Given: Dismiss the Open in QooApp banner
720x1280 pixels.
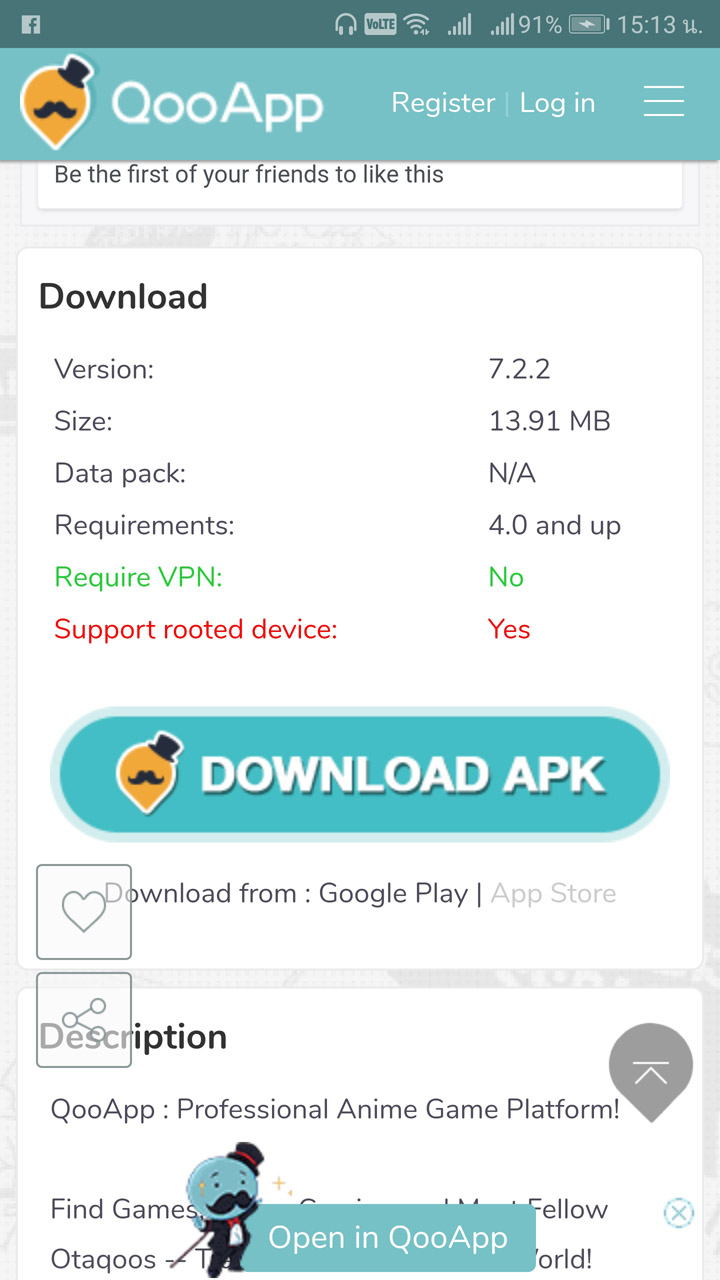Looking at the screenshot, I should 679,1213.
